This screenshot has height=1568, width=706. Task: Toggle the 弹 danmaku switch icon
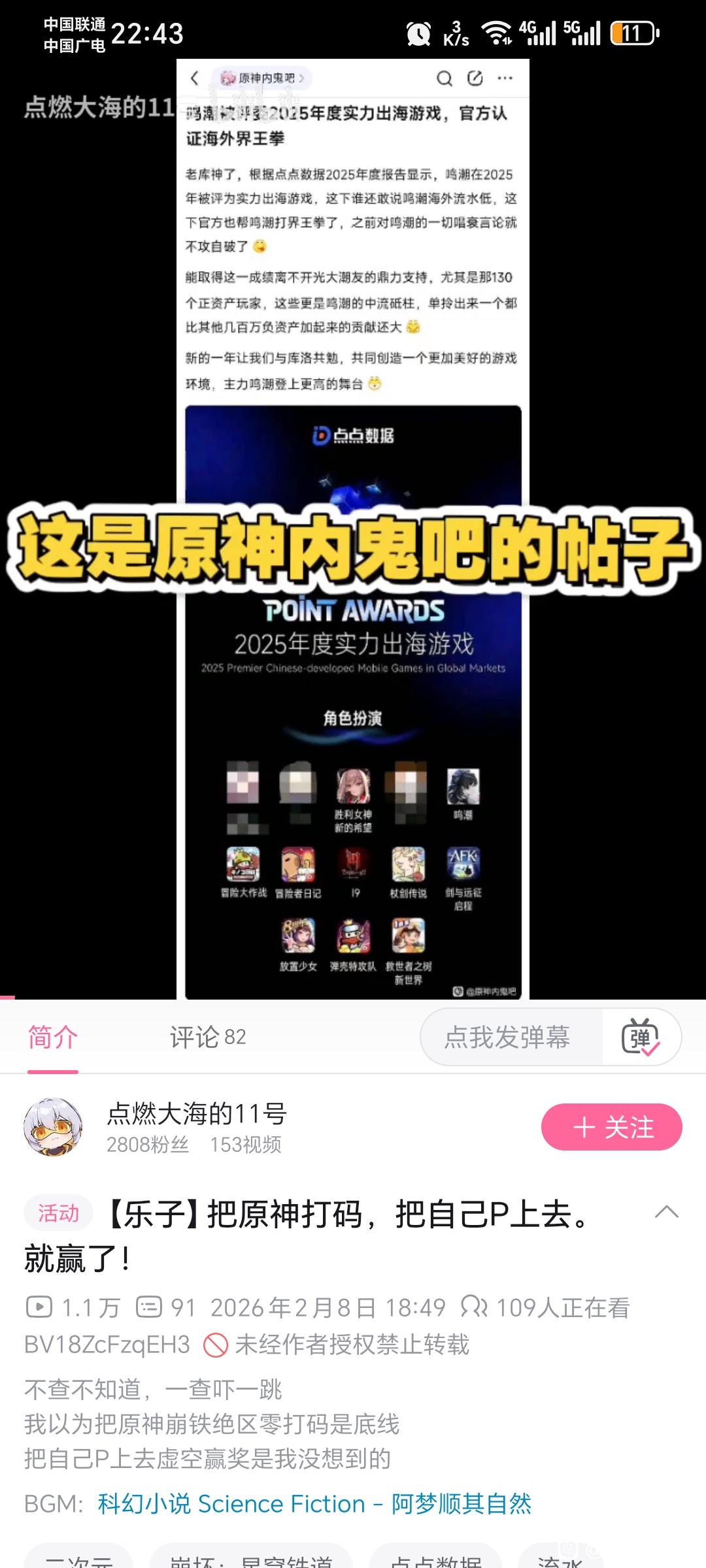tap(641, 1037)
